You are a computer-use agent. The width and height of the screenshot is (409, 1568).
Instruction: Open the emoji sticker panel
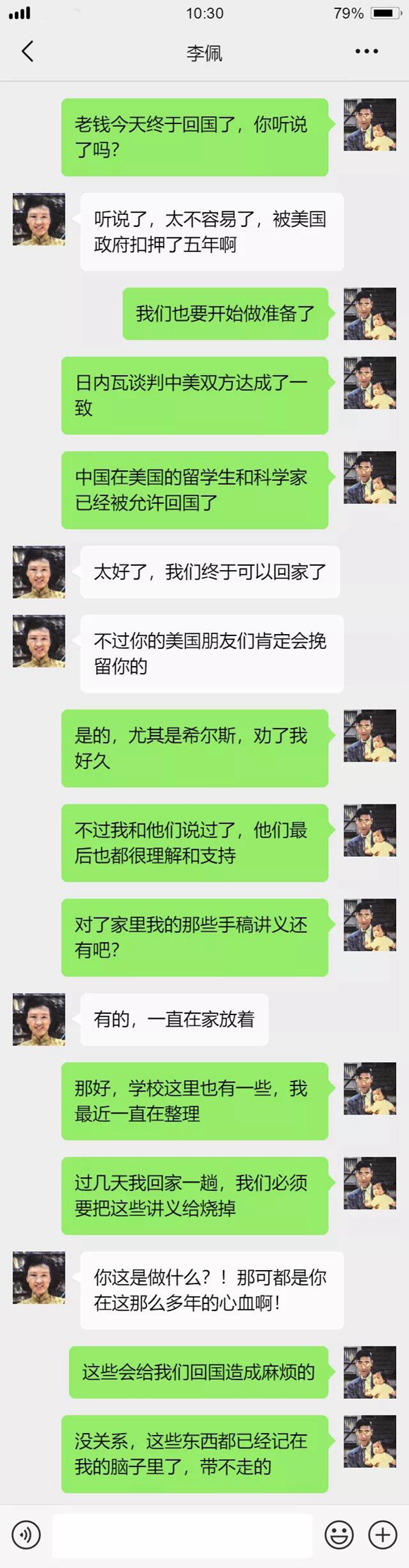pos(339,1535)
